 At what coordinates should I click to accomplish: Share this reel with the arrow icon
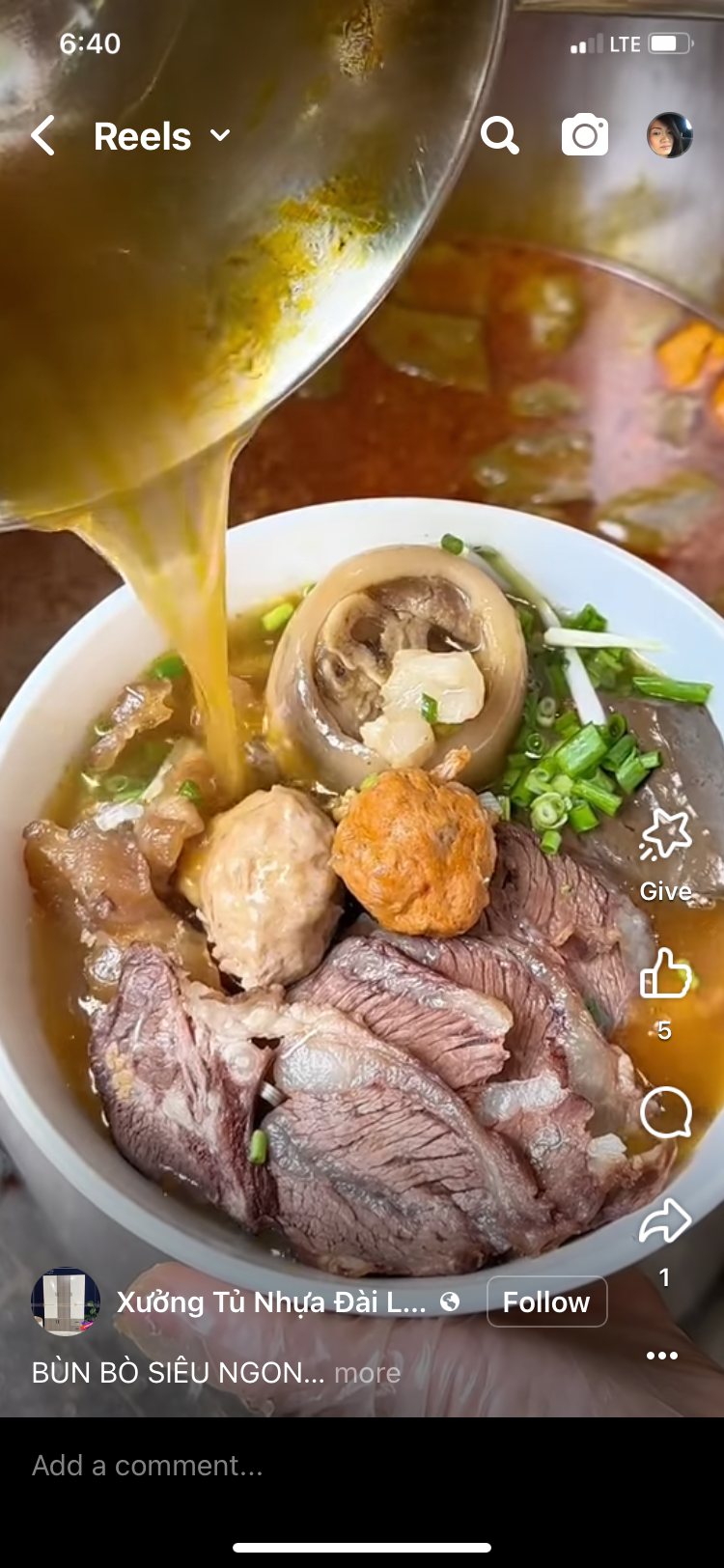pos(666,1222)
